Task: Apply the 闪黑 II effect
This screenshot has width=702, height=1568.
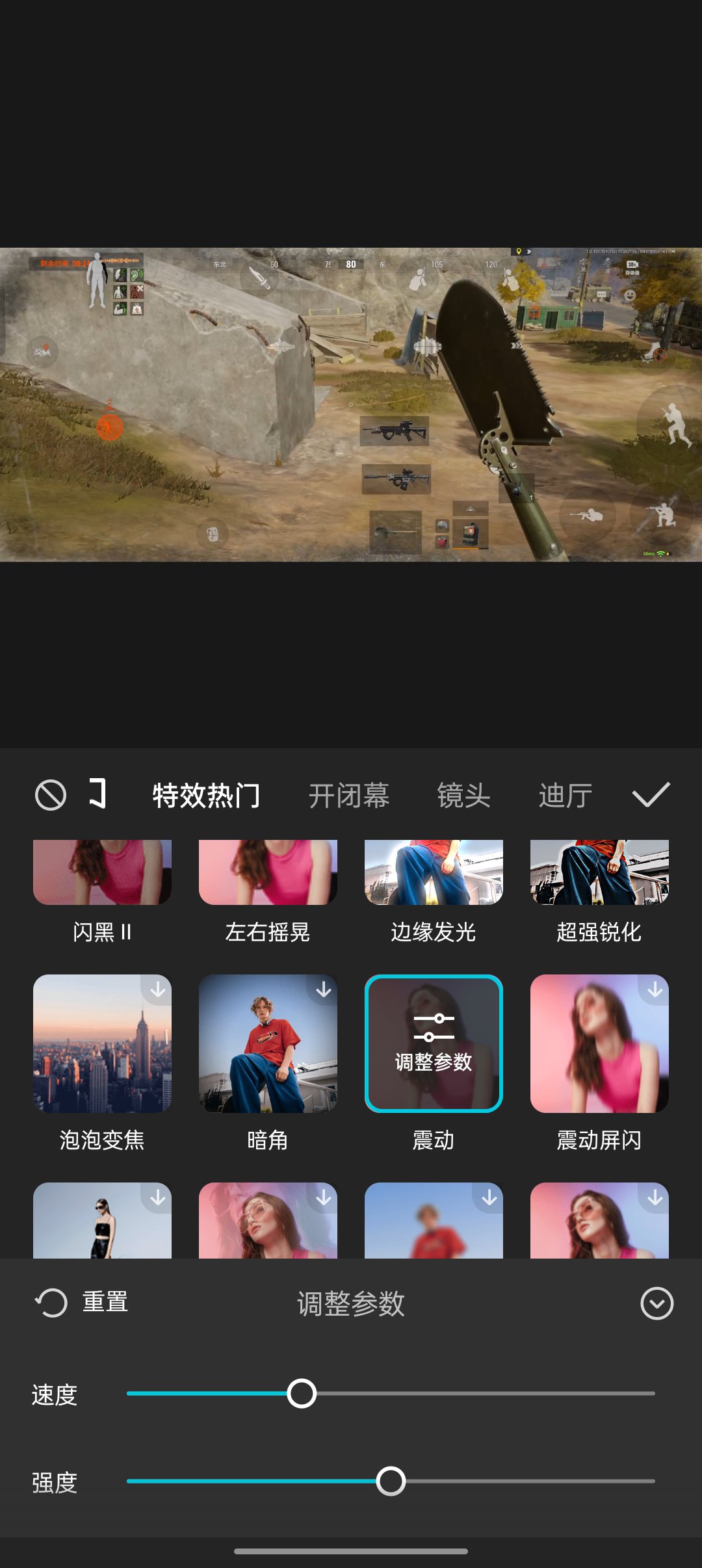Action: coord(102,874)
